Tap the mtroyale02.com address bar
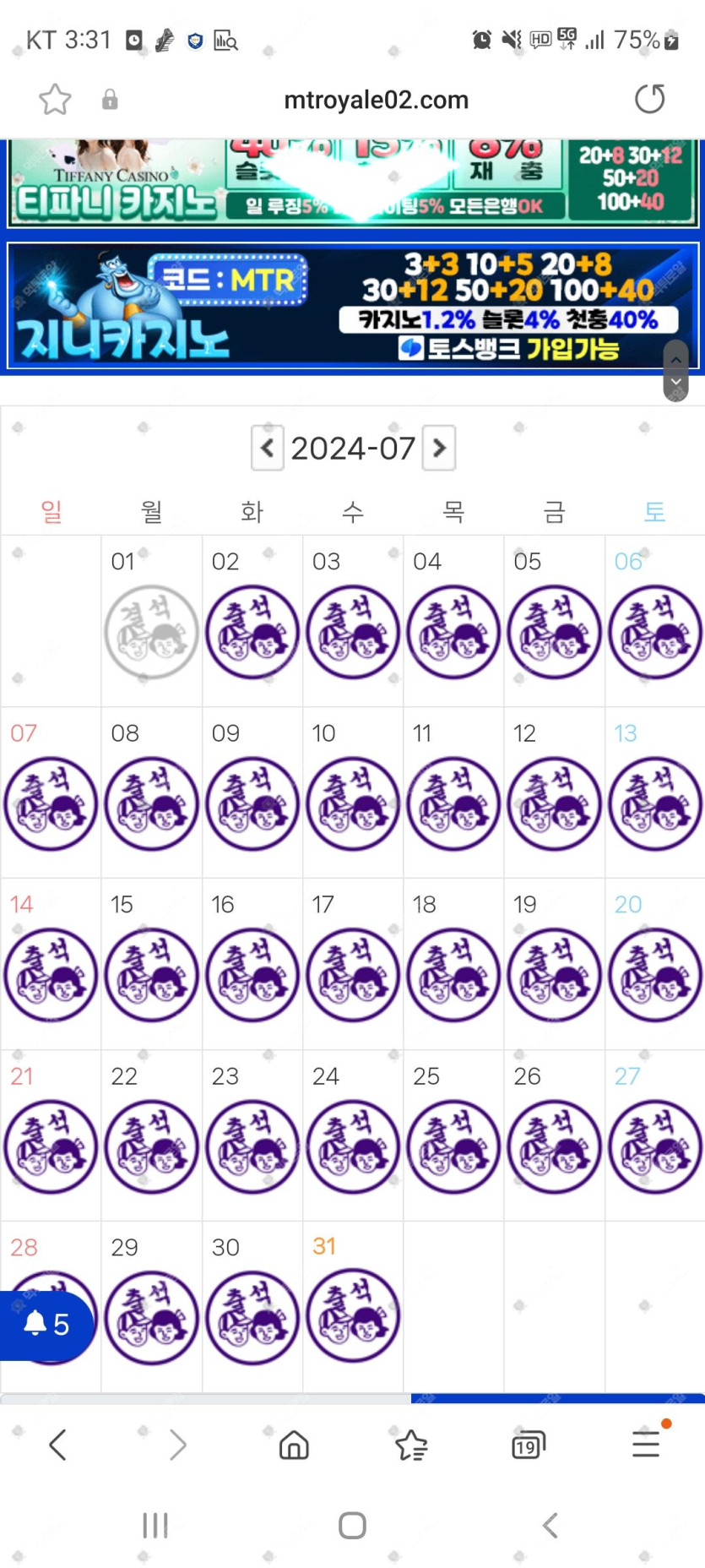 pyautogui.click(x=376, y=100)
